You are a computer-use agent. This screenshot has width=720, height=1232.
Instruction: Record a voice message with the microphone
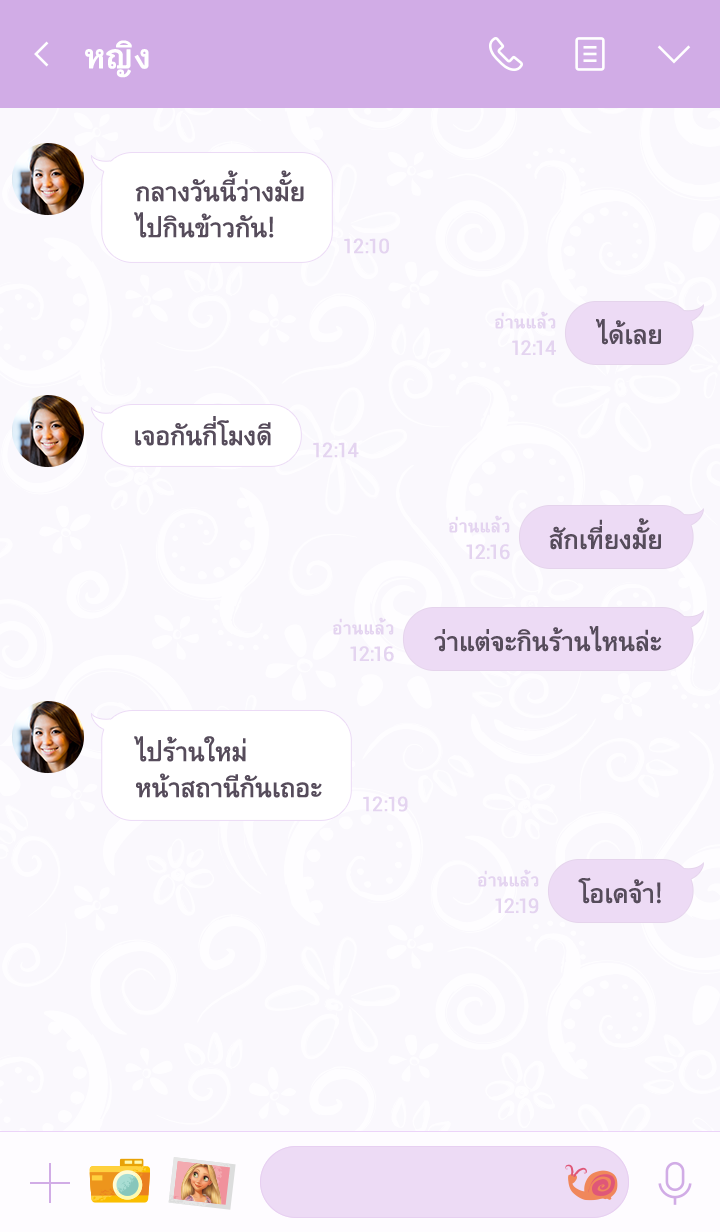(674, 1183)
